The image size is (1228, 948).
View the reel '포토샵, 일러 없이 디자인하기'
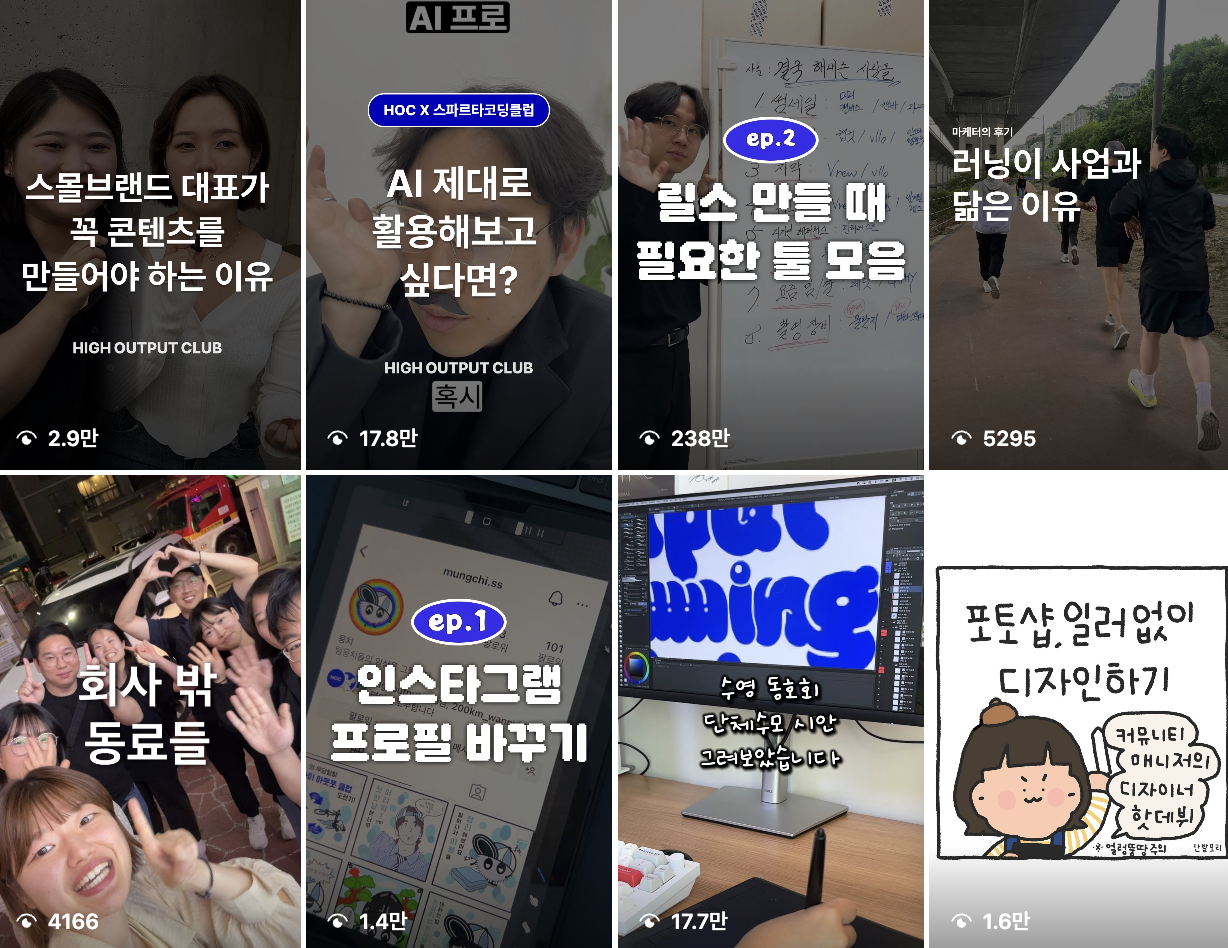1078,710
